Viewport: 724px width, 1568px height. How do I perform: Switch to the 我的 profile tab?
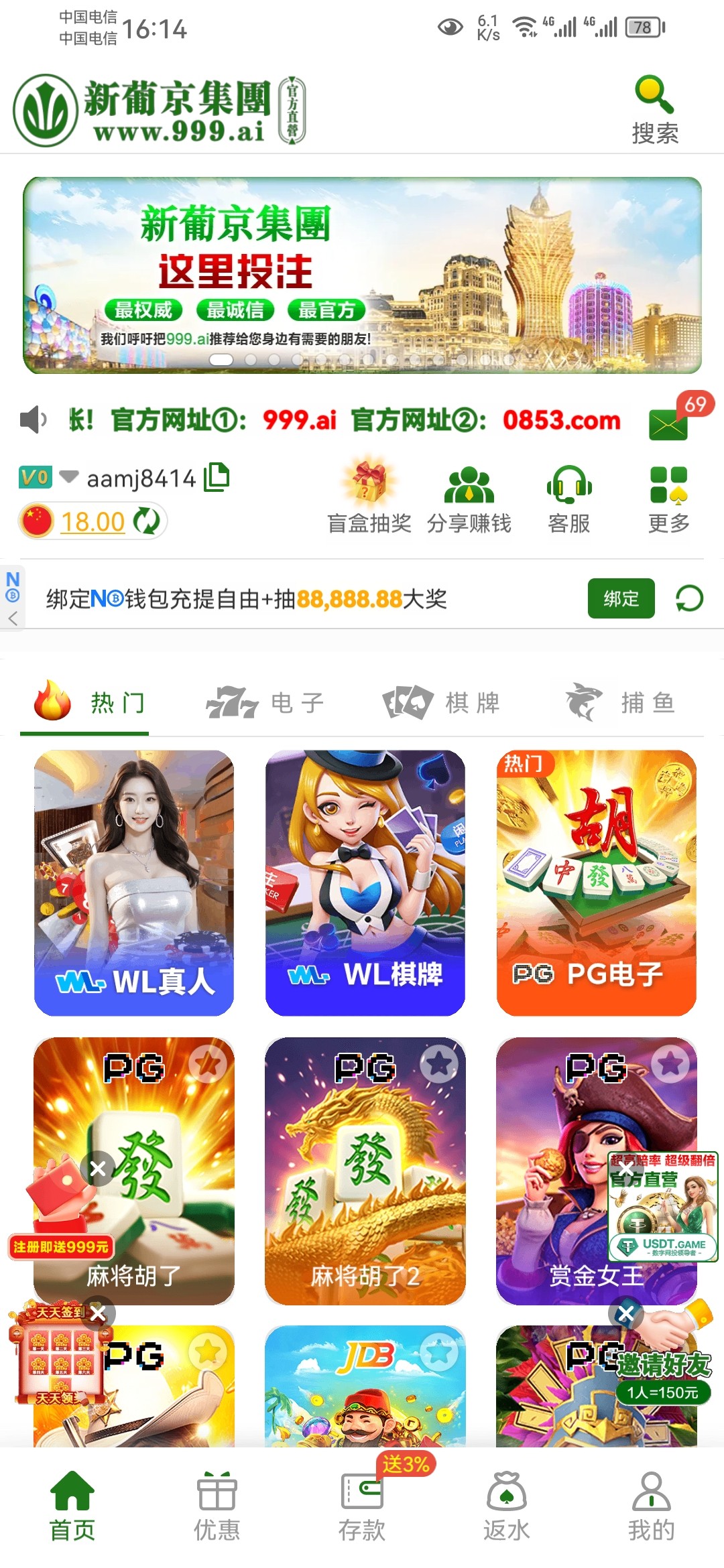click(x=651, y=1505)
